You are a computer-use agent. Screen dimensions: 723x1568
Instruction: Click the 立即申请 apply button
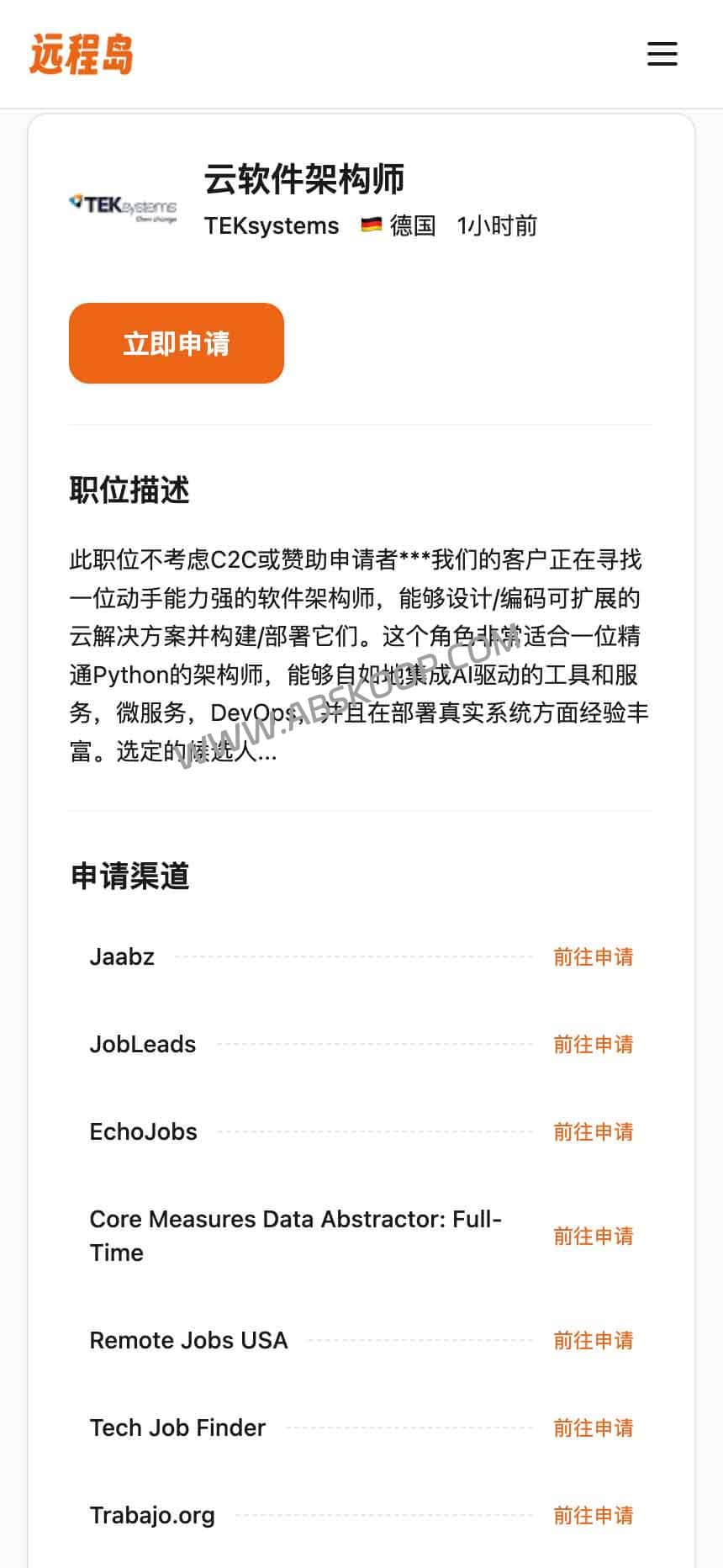[x=176, y=343]
